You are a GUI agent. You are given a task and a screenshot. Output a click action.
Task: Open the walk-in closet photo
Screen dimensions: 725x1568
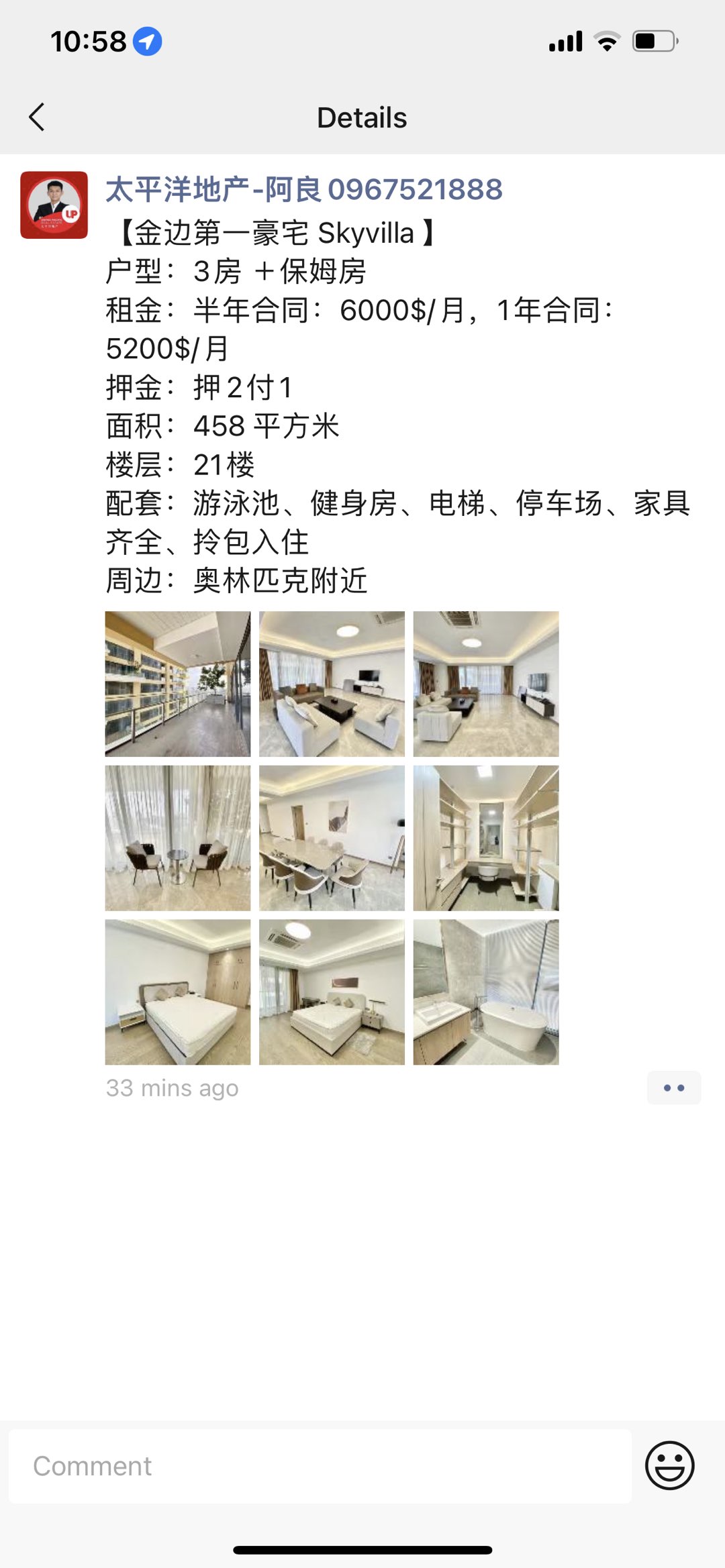[x=486, y=838]
